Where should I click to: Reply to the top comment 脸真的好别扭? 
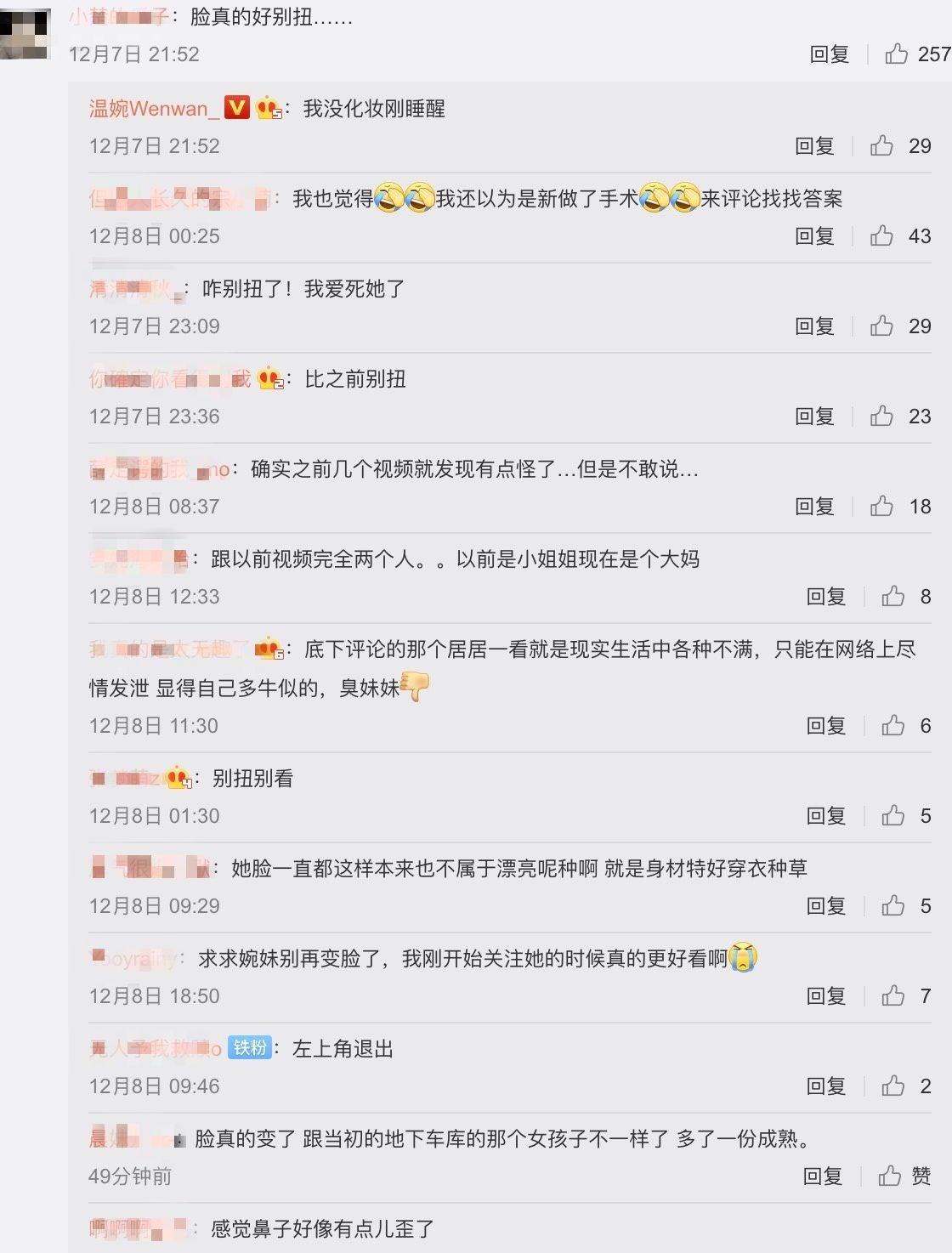tap(829, 54)
